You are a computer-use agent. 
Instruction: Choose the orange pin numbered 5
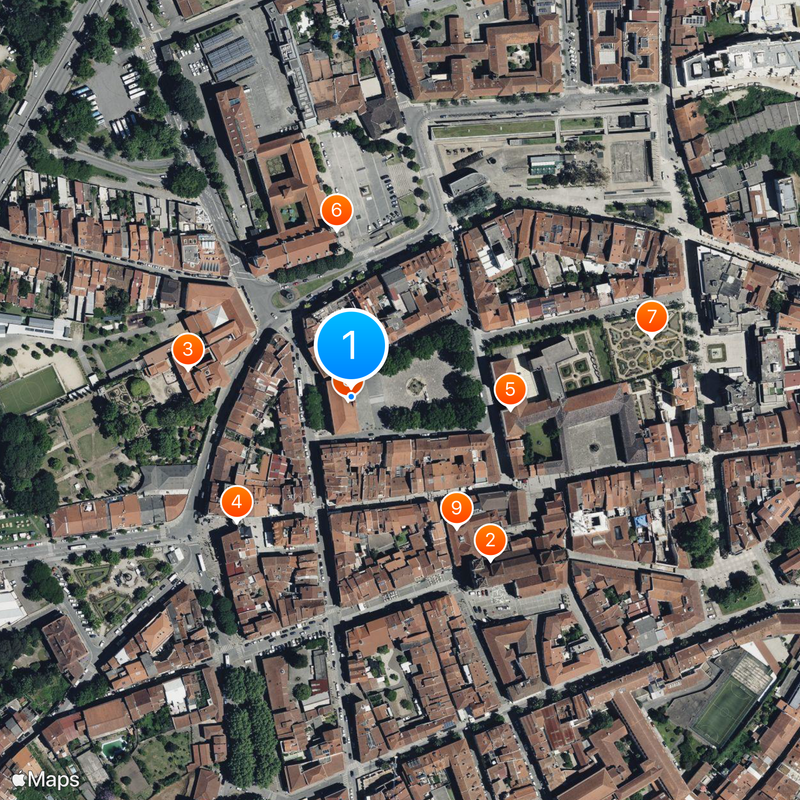coord(510,389)
